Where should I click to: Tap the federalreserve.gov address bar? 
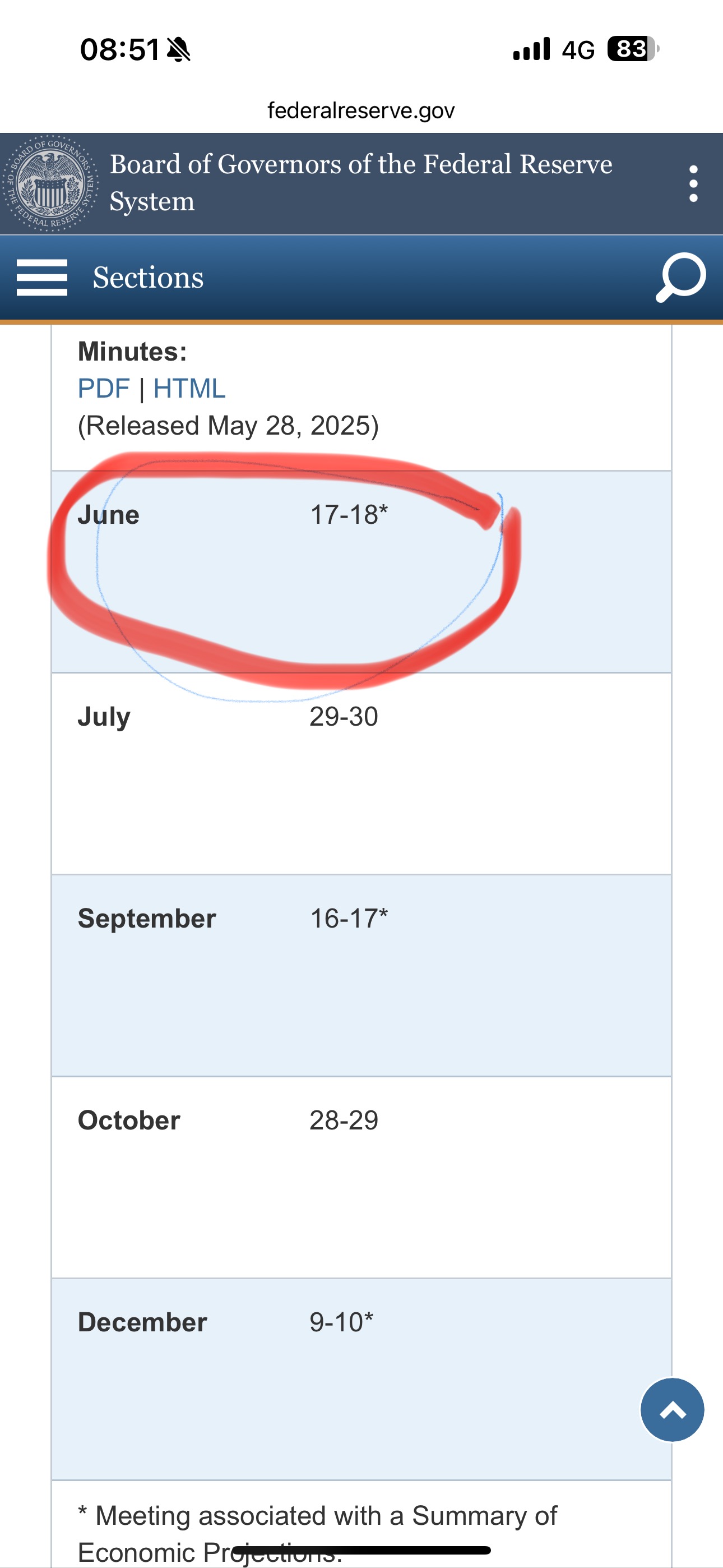pos(361,111)
